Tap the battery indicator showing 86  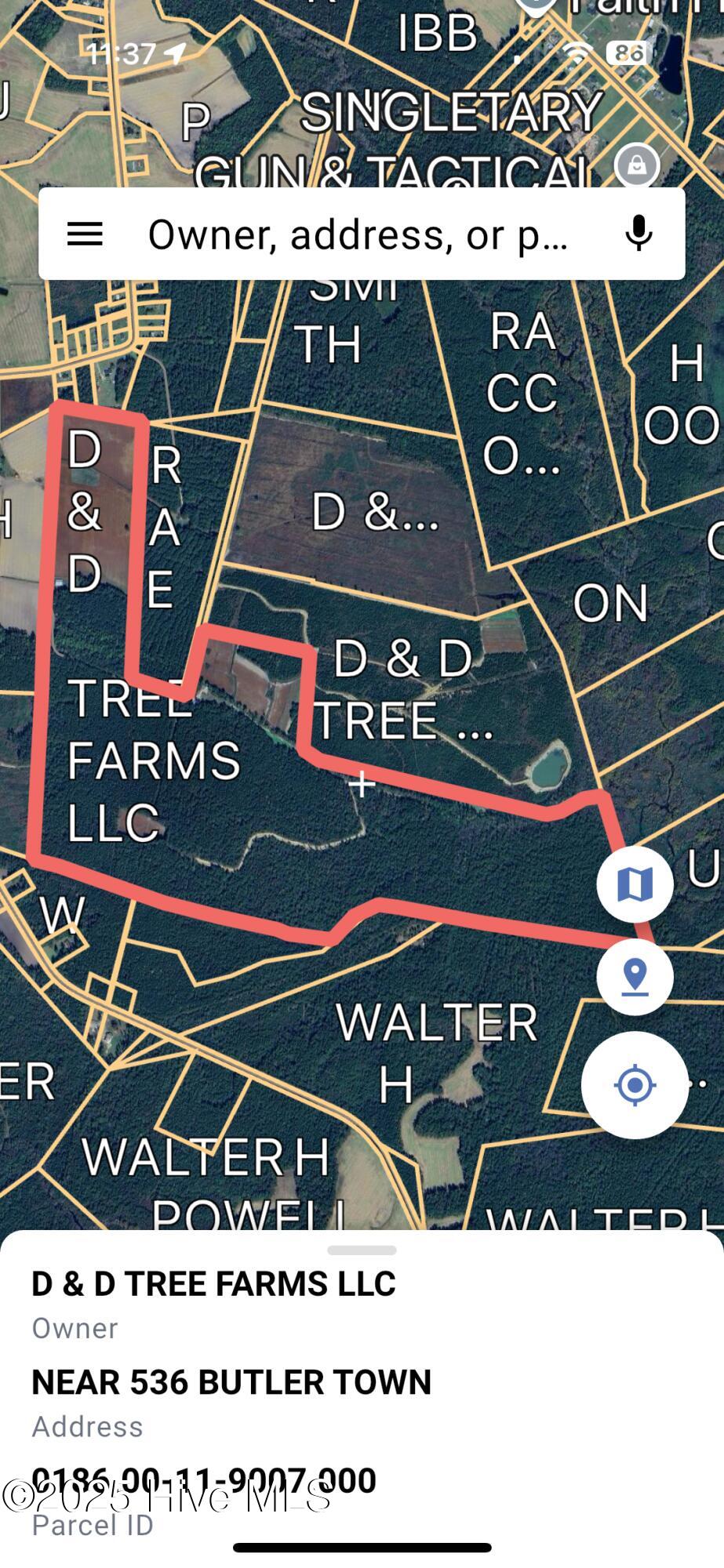[628, 53]
